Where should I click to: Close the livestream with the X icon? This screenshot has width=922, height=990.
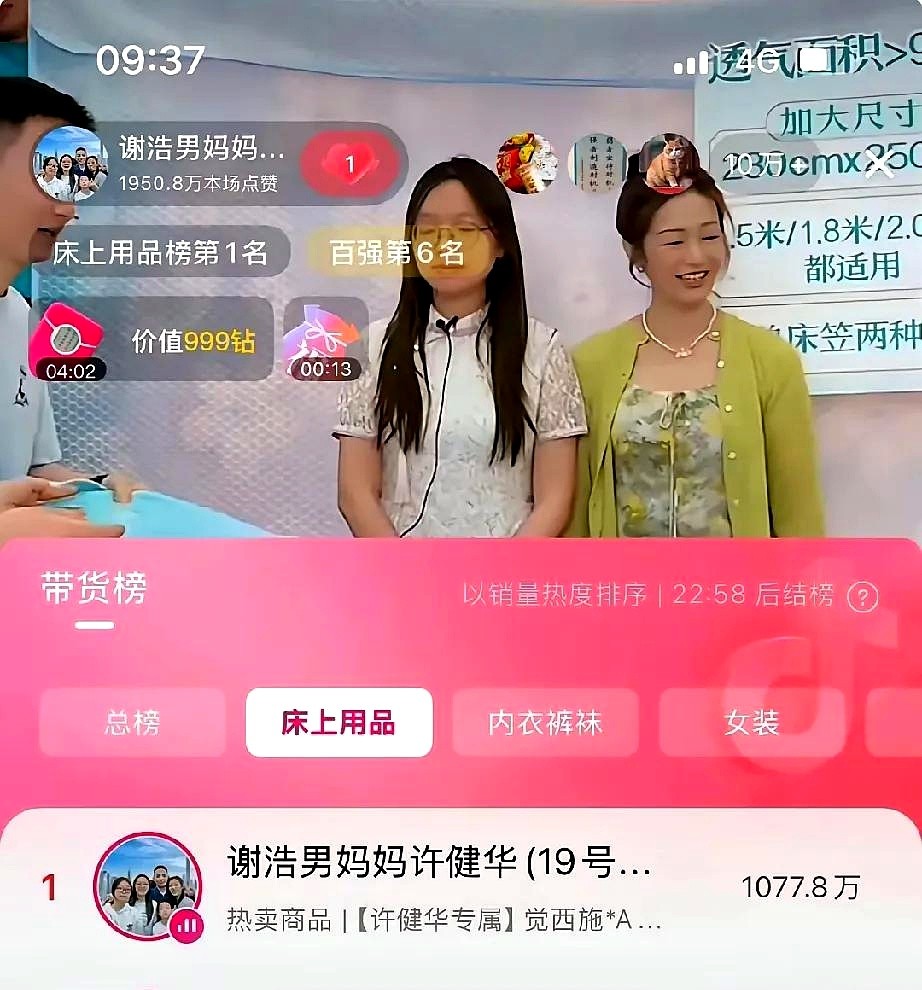[x=880, y=164]
